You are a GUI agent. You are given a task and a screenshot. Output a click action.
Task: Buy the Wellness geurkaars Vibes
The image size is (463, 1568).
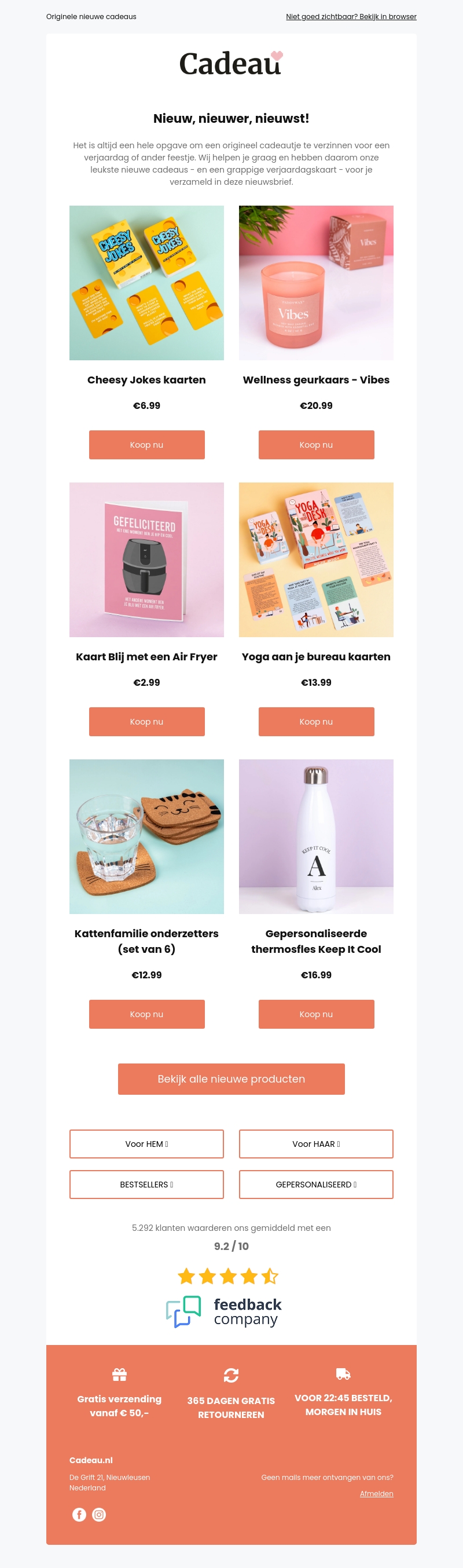[316, 445]
